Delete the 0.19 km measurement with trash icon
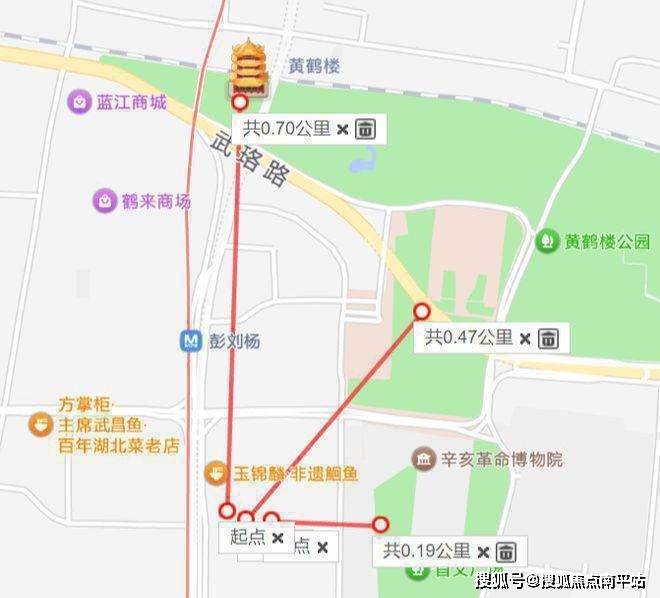The height and width of the screenshot is (598, 660). pos(506,551)
